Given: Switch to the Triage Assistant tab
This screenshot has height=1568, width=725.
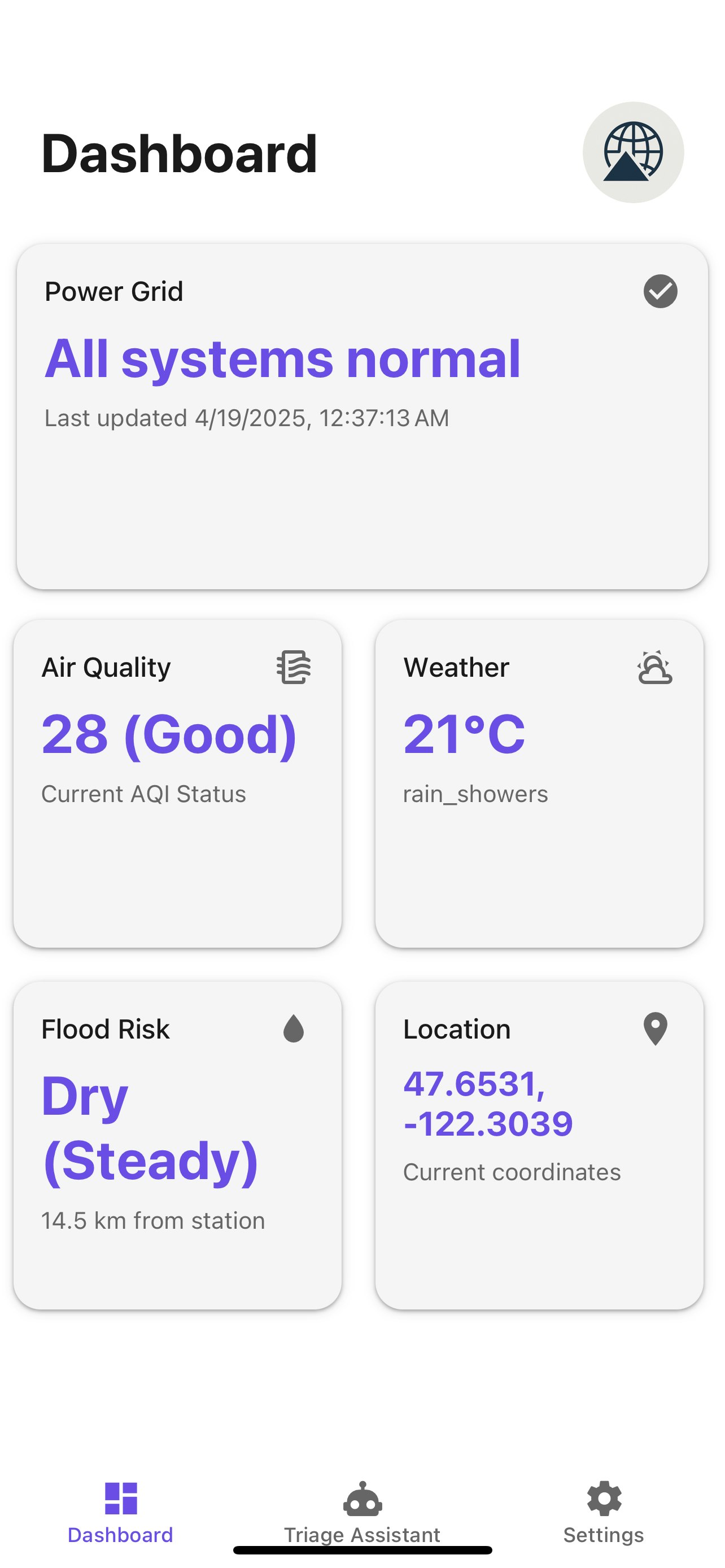Looking at the screenshot, I should (362, 1512).
